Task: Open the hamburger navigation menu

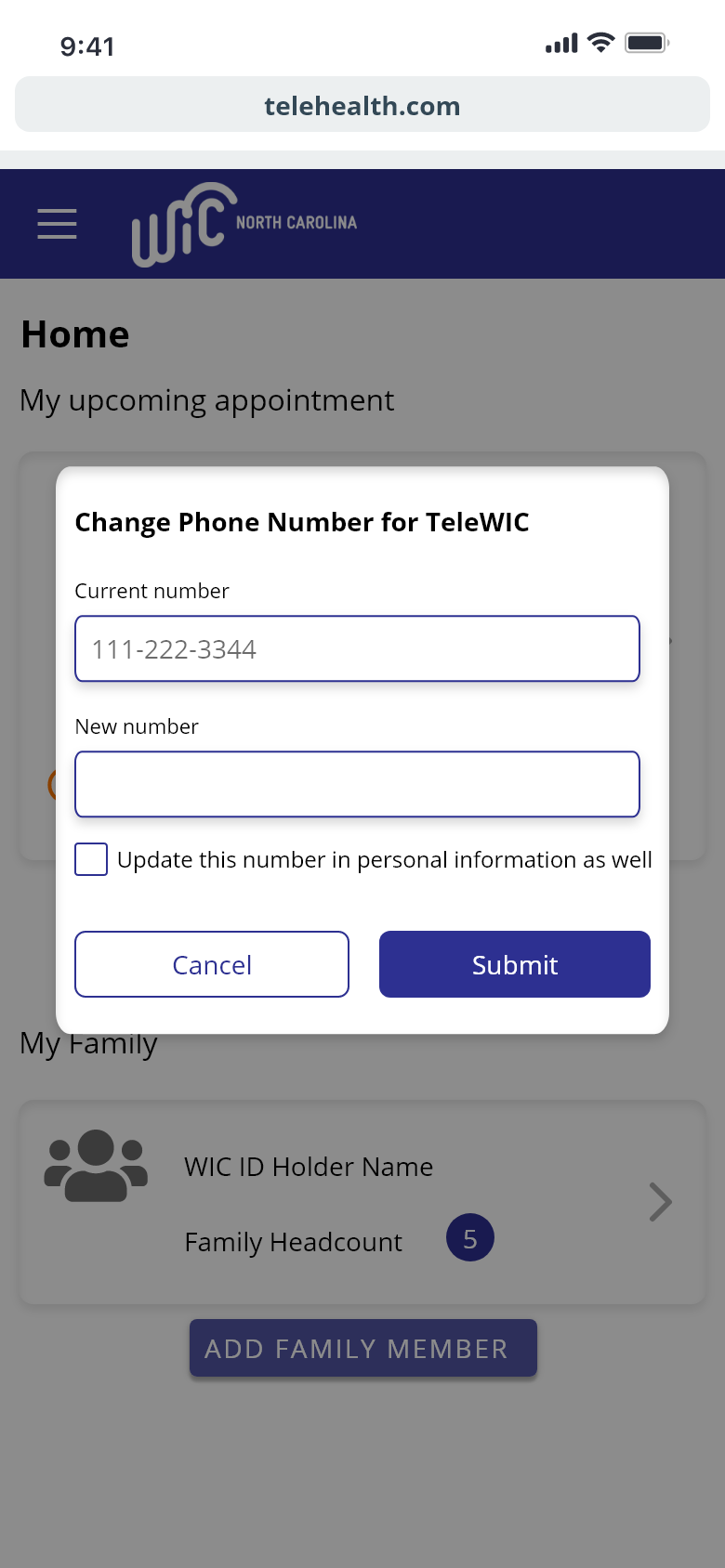Action: coord(57,224)
